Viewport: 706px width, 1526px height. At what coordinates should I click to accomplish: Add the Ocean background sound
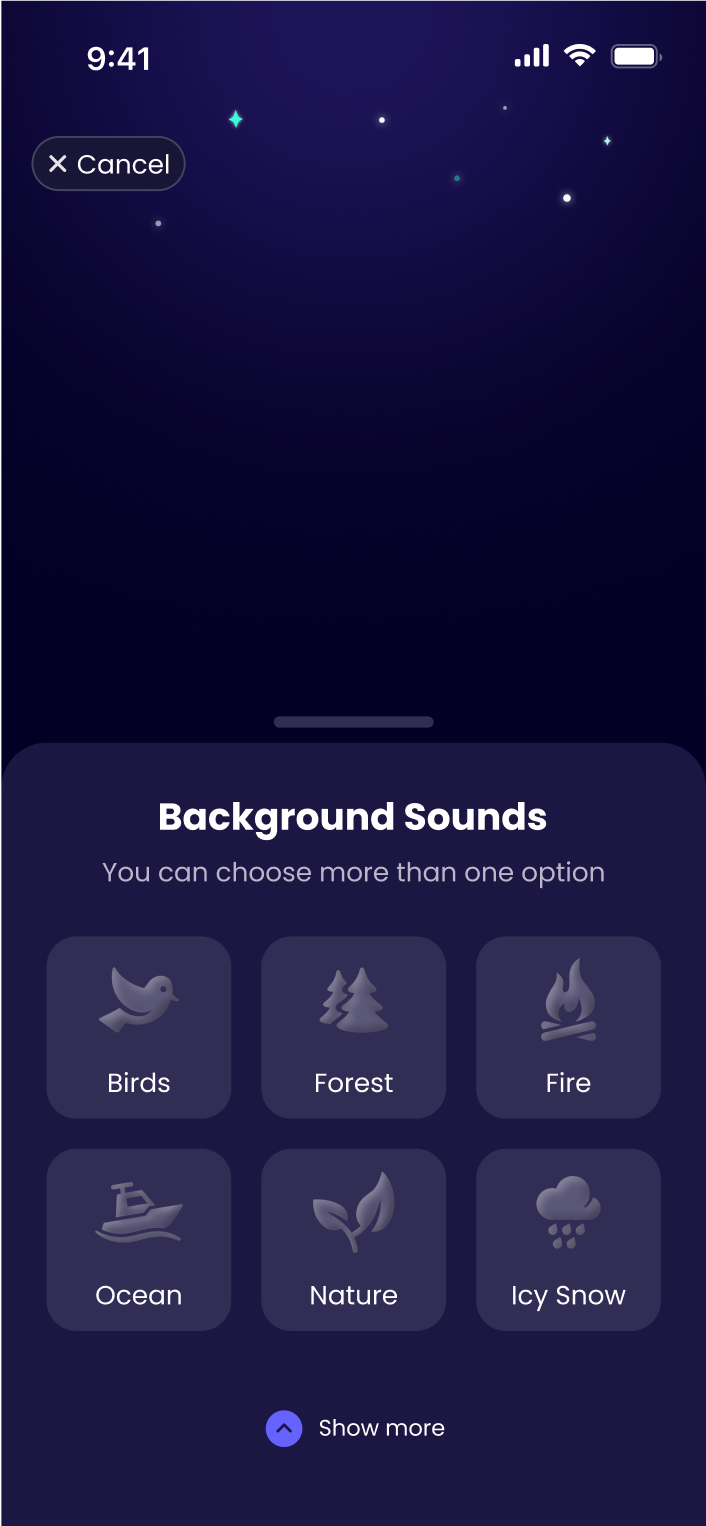pyautogui.click(x=139, y=1239)
